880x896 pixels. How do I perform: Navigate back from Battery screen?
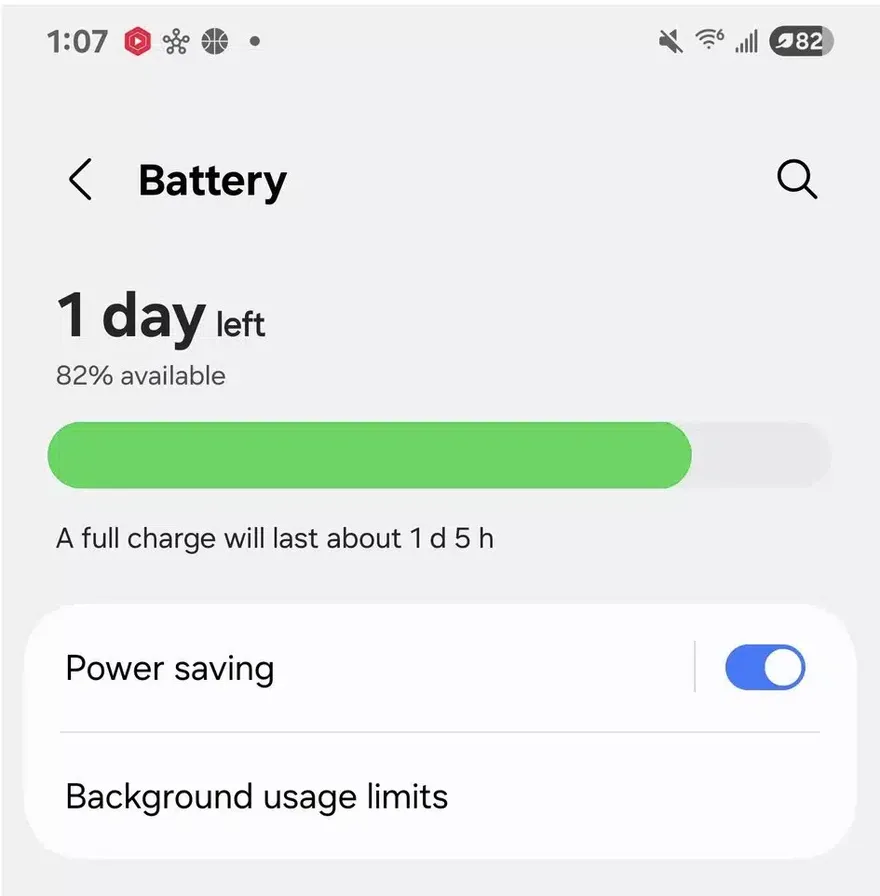[x=80, y=180]
